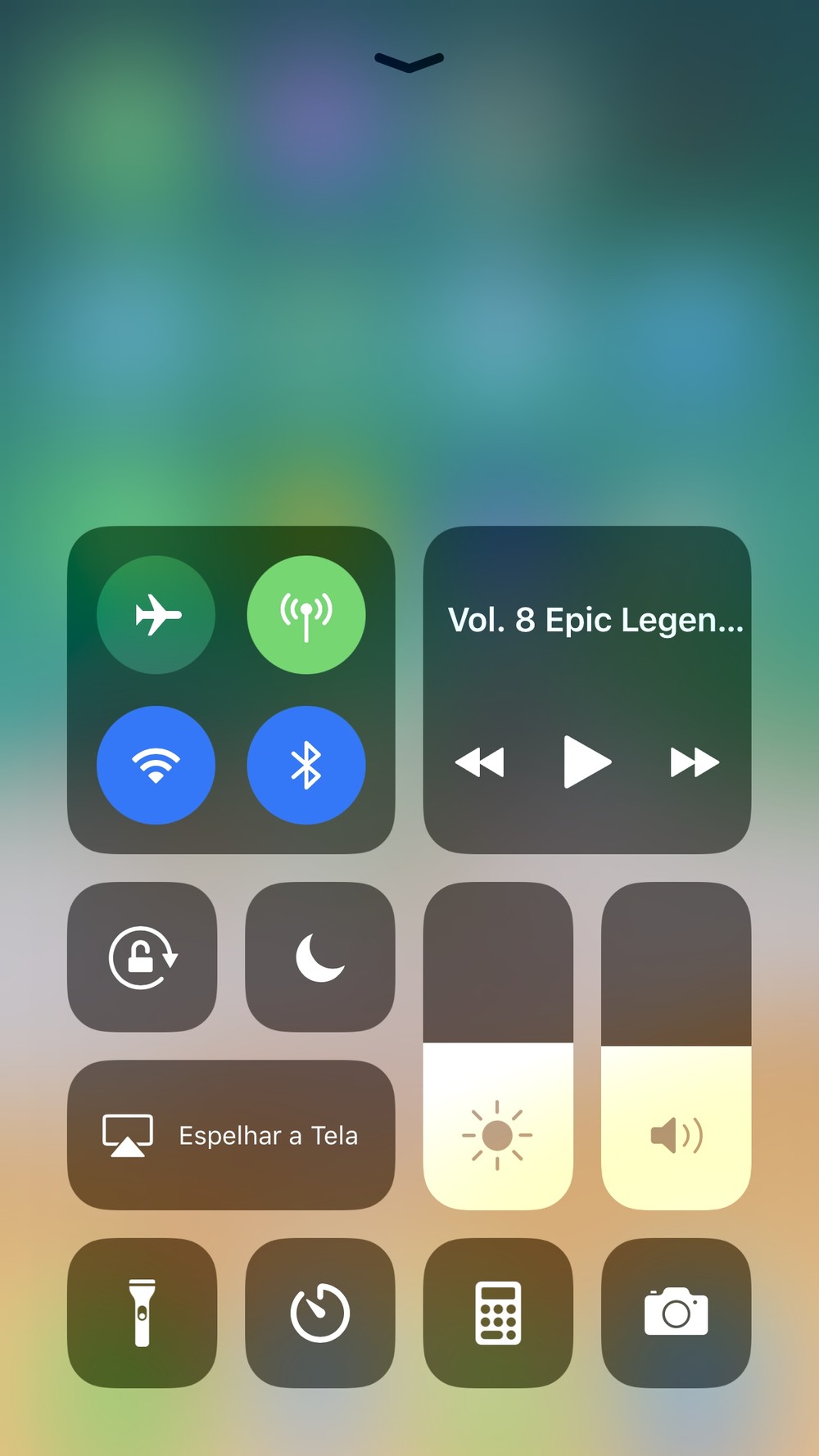The width and height of the screenshot is (819, 1456).
Task: Play the Vol. 8 Epic Legen... track
Action: click(586, 762)
